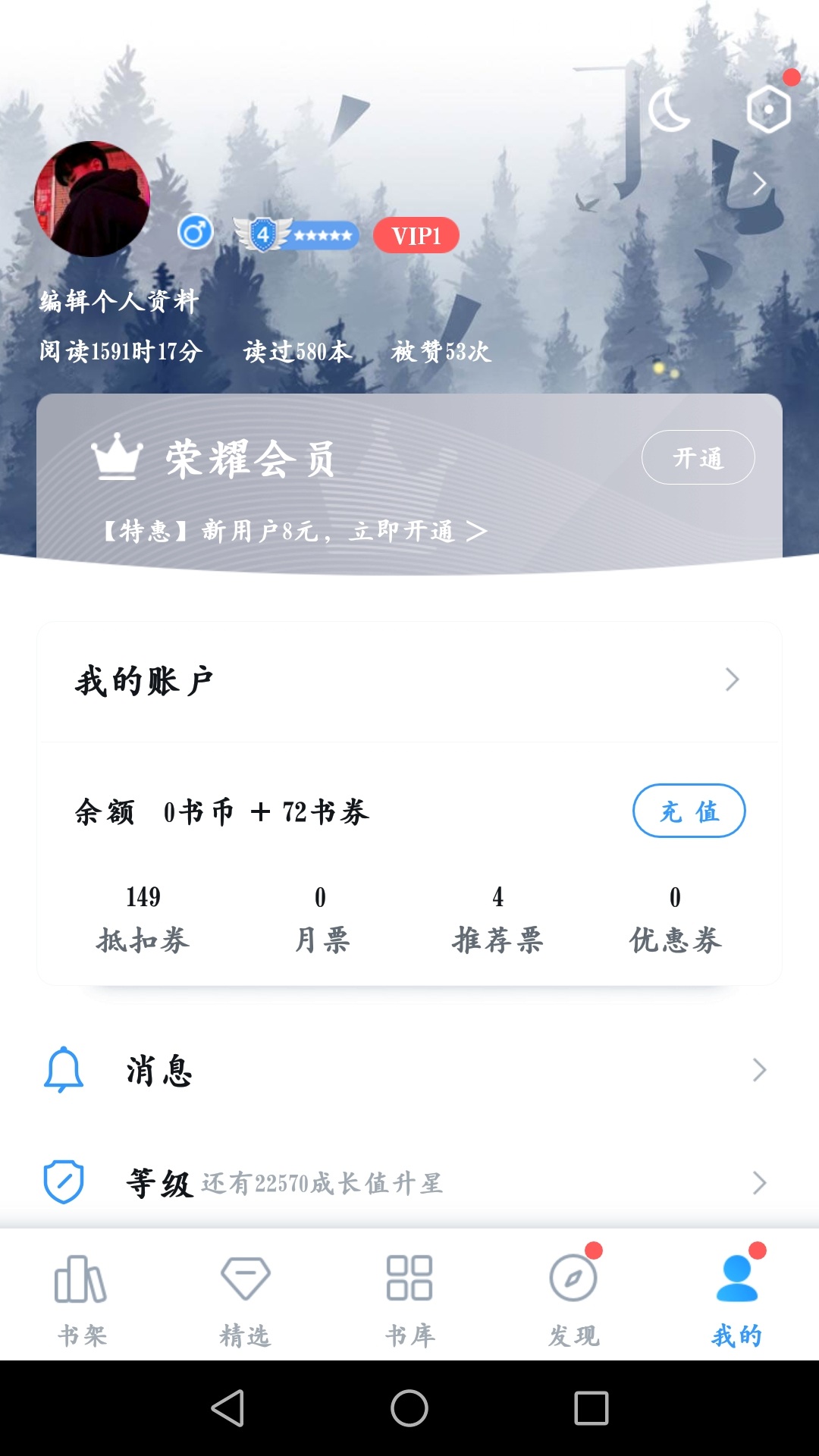Screen dimensions: 819x1456
Task: Open the 消息 messages row
Action: tap(409, 1070)
